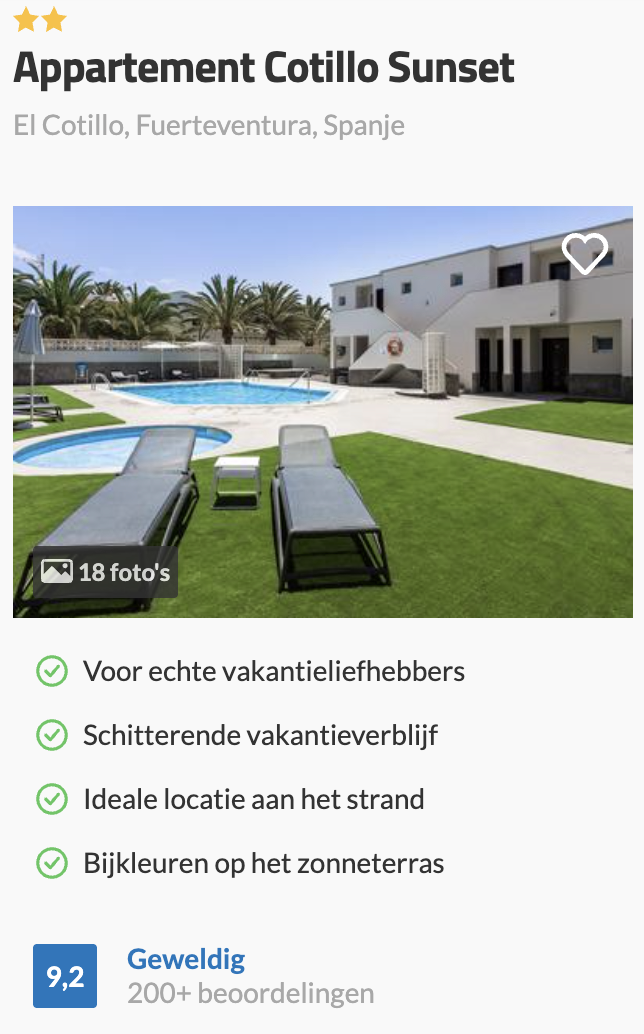The height and width of the screenshot is (1034, 644).
Task: Open the Appartement Cotillo Sunset title
Action: pyautogui.click(x=264, y=68)
